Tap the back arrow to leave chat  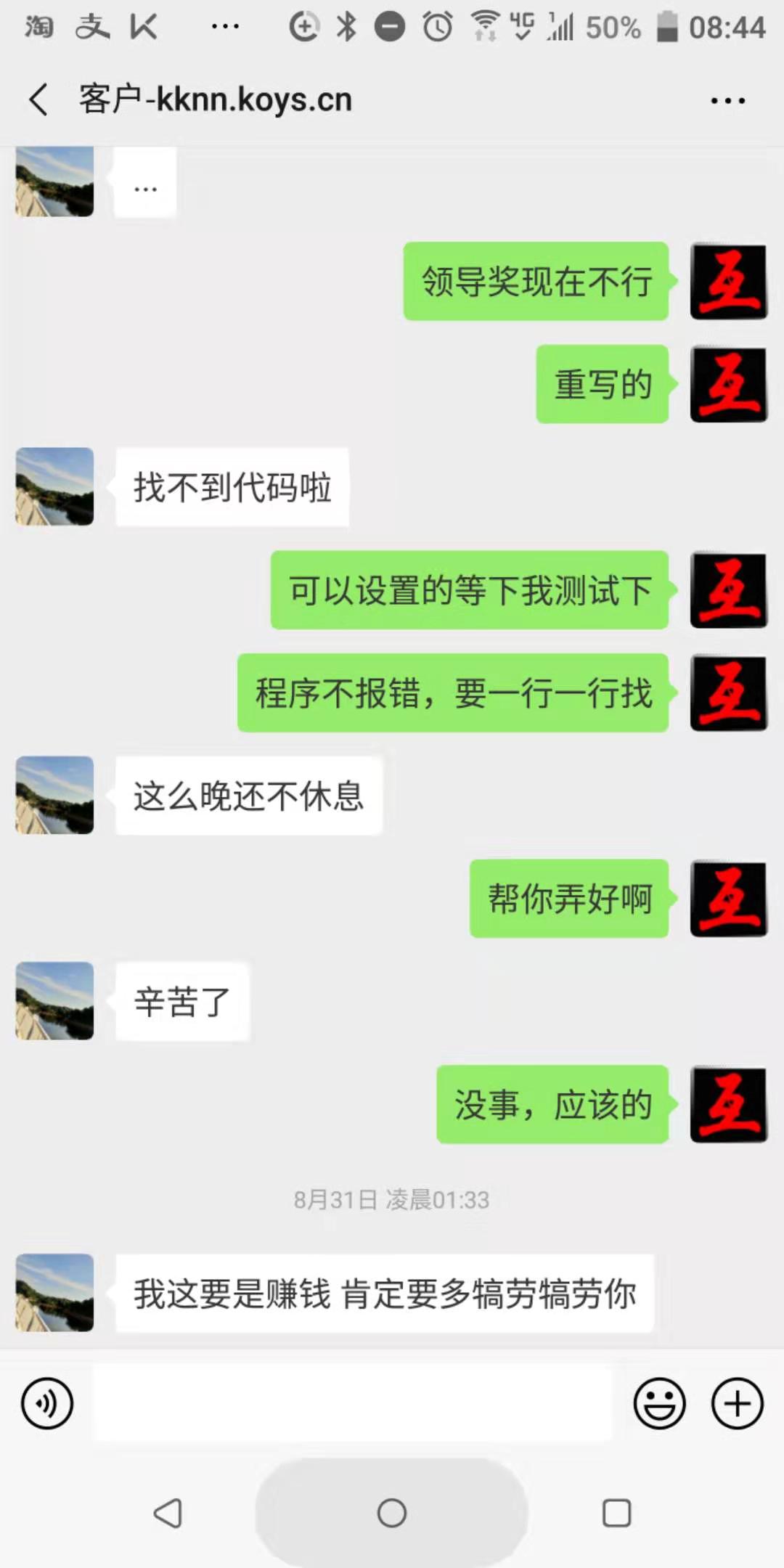pyautogui.click(x=38, y=98)
